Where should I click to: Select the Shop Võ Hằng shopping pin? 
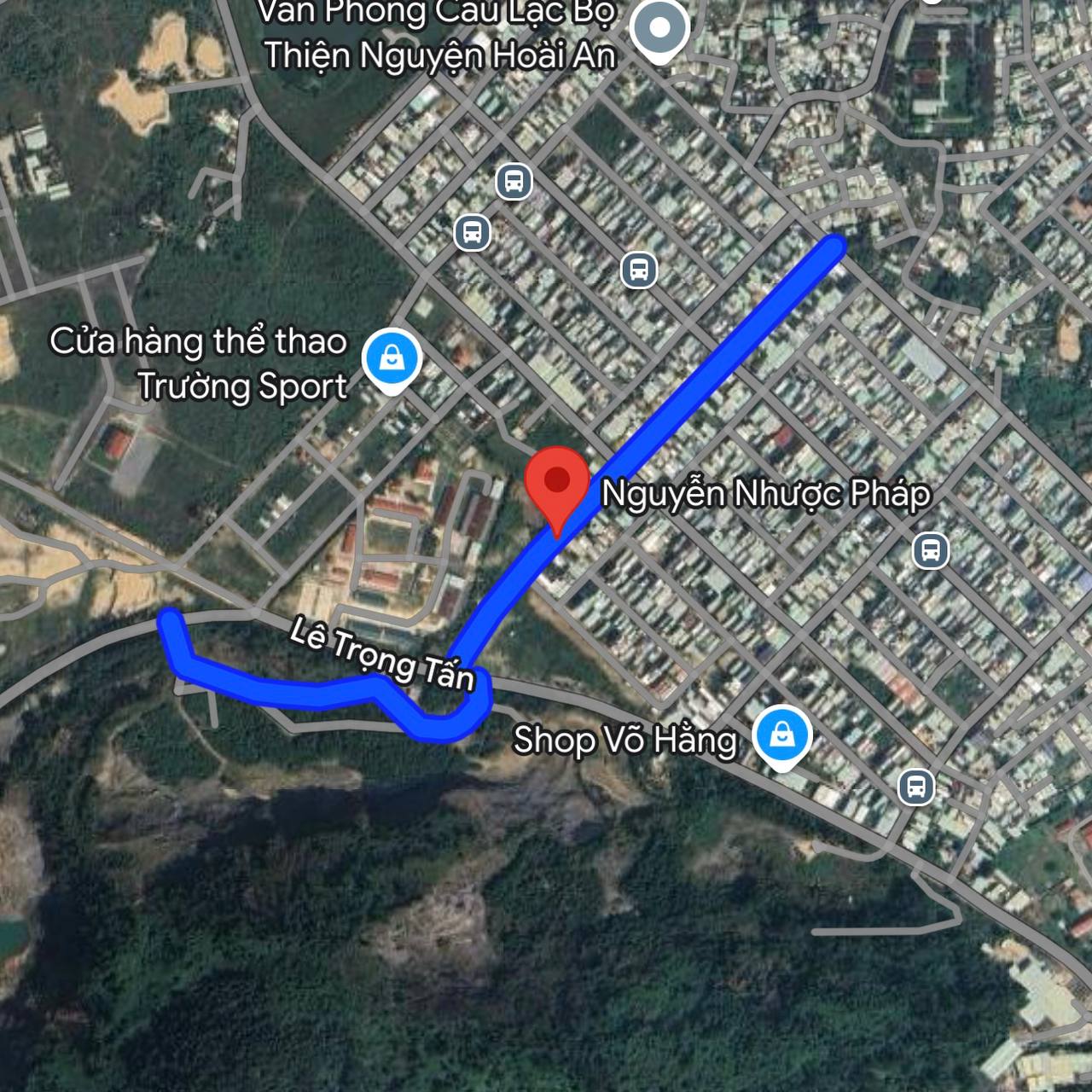[x=781, y=736]
